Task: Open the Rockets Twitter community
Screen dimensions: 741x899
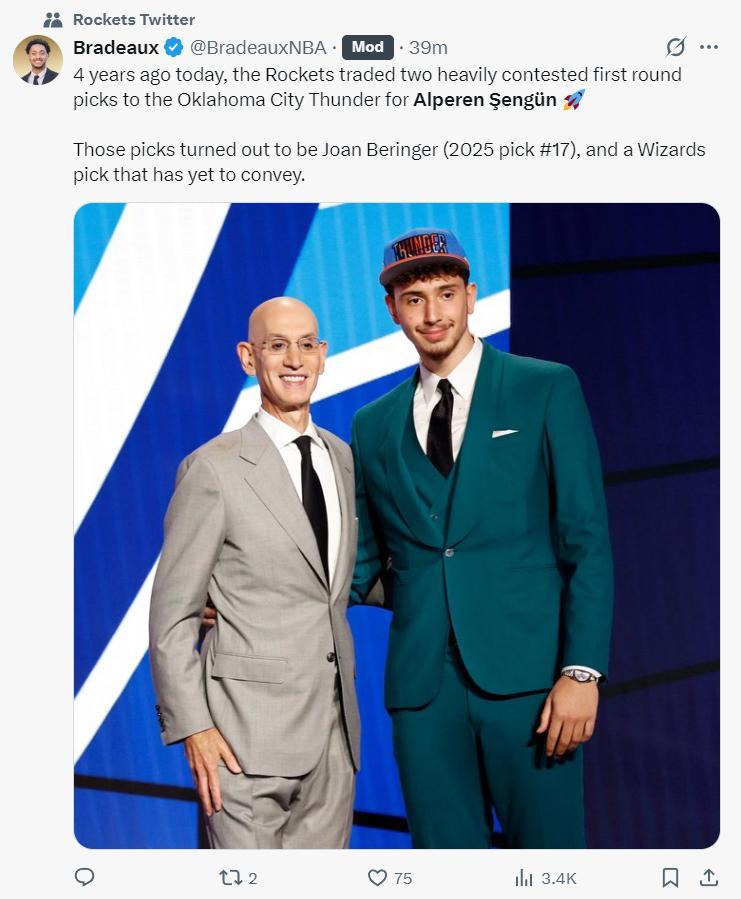Action: click(x=133, y=20)
